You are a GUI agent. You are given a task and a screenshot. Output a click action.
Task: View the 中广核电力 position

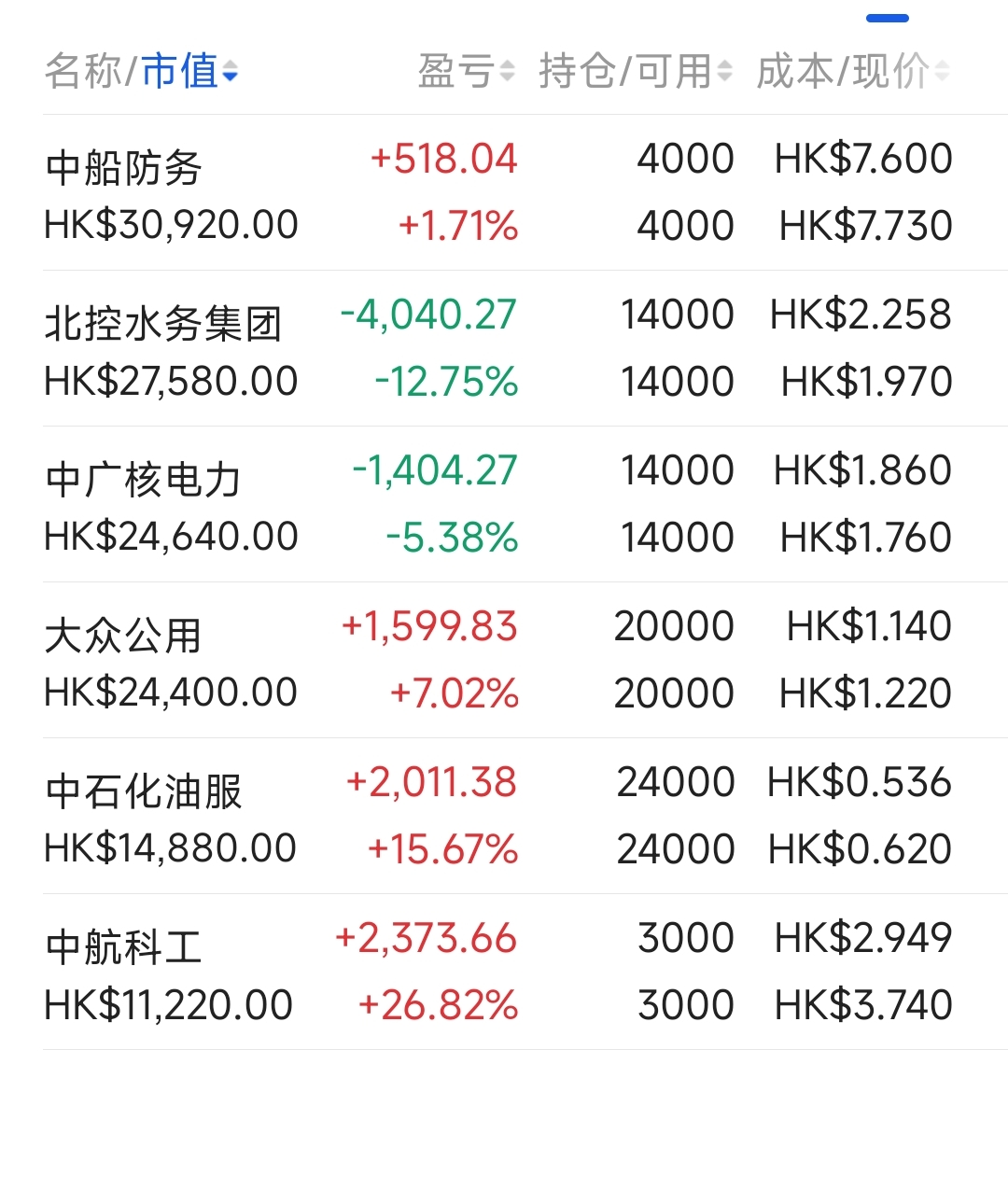coord(504,504)
